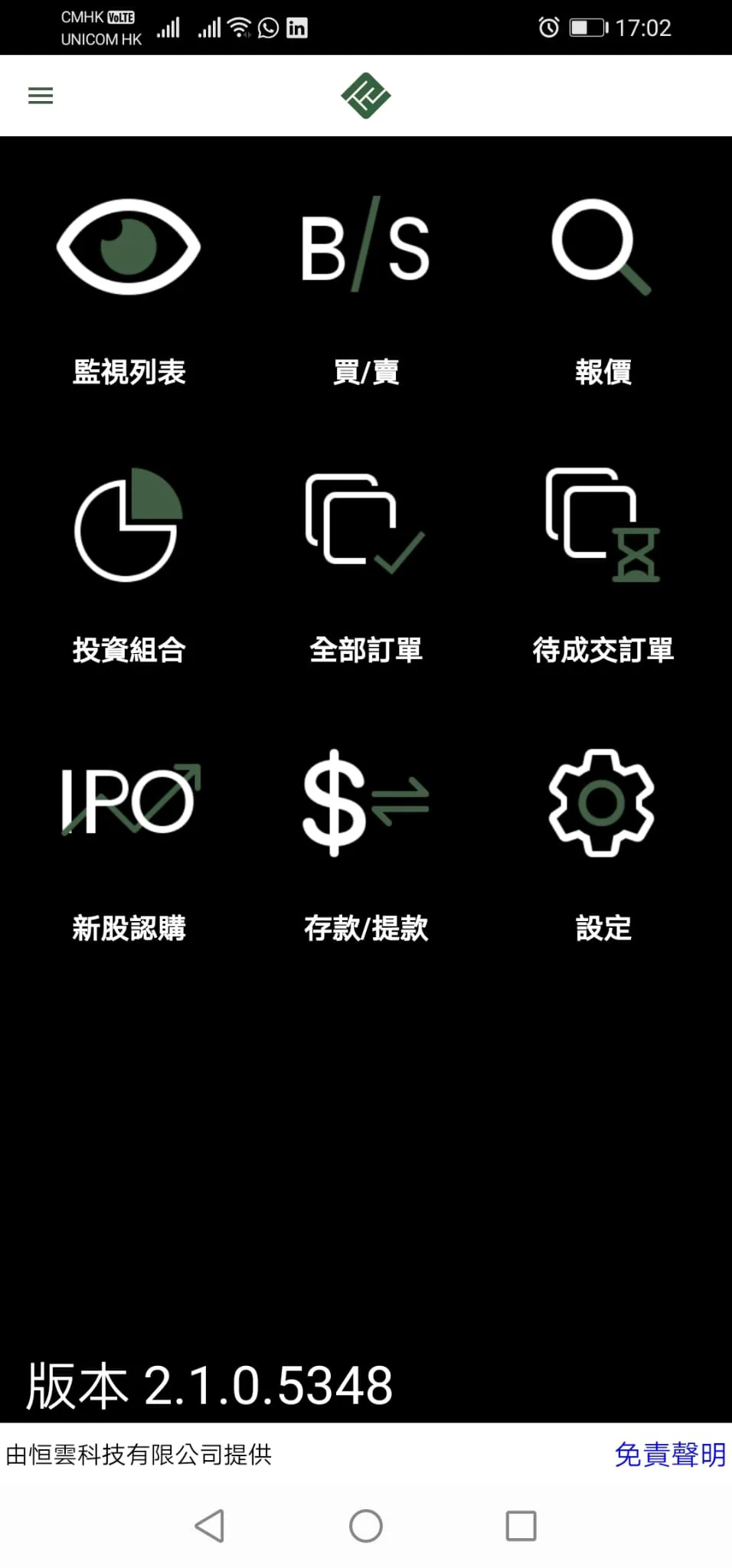Open the hamburger drawer menu
The height and width of the screenshot is (1568, 732).
tap(41, 96)
